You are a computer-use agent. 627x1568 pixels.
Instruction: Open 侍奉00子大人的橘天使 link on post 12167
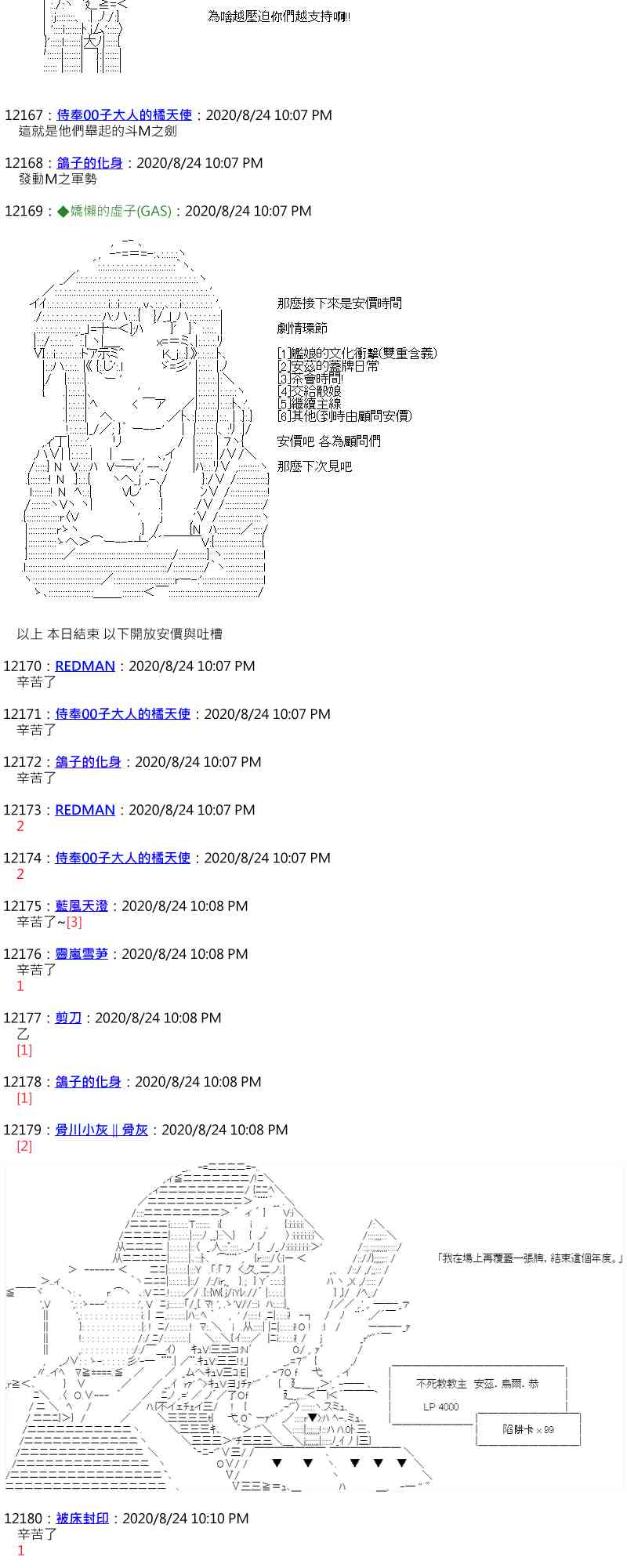pos(125,115)
